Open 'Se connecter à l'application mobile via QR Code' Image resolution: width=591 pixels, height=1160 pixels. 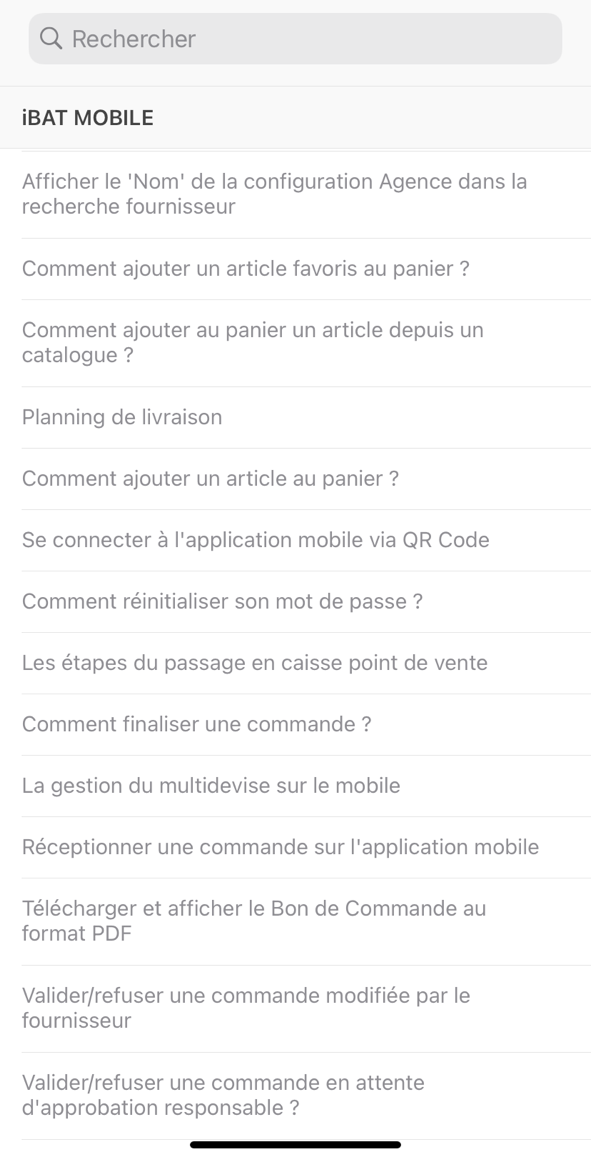[295, 540]
